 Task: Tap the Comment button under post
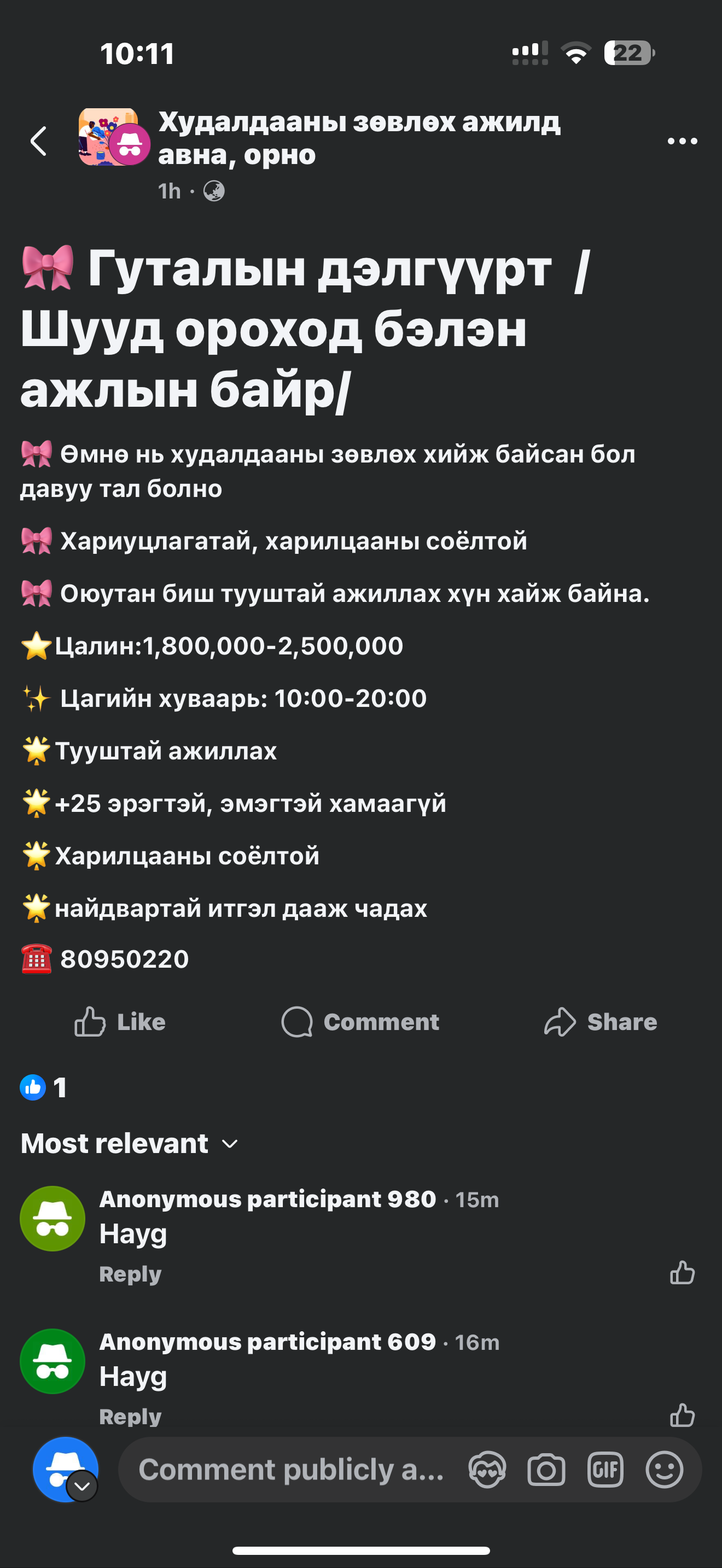[360, 1021]
